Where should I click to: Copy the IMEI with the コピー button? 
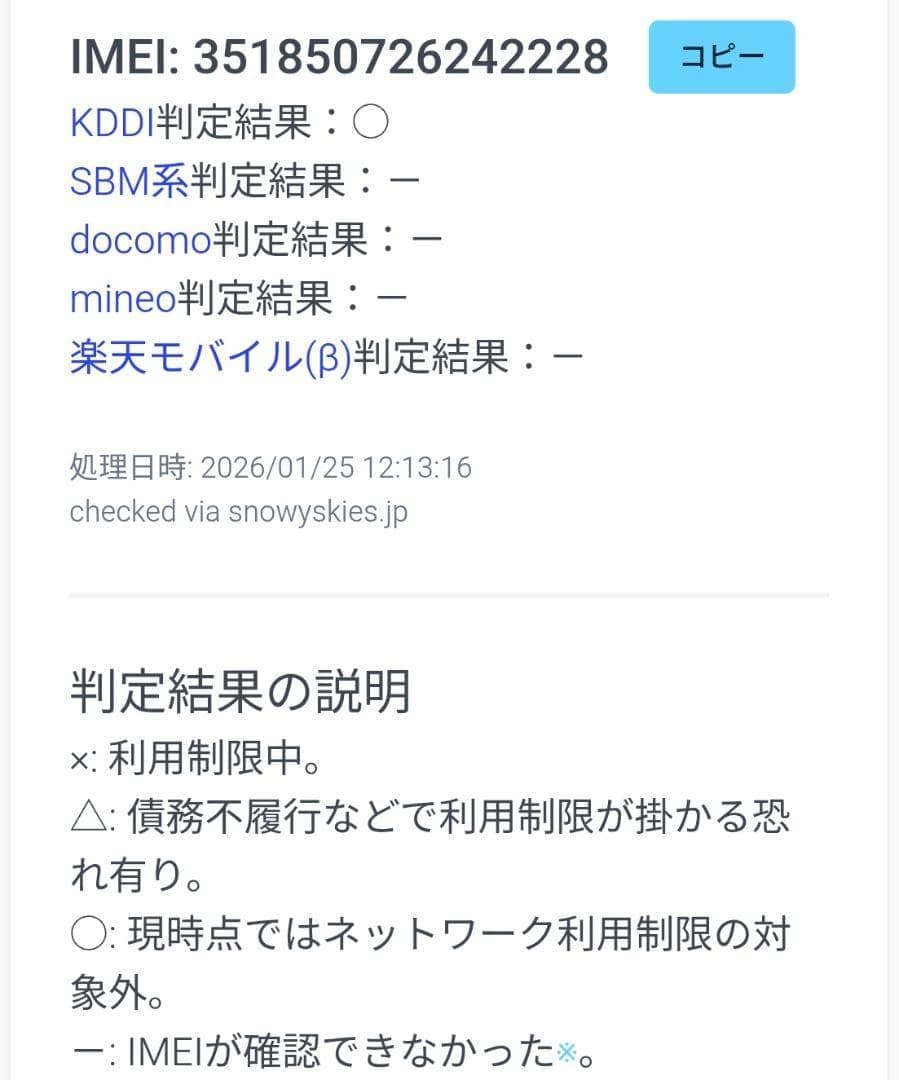pyautogui.click(x=721, y=57)
